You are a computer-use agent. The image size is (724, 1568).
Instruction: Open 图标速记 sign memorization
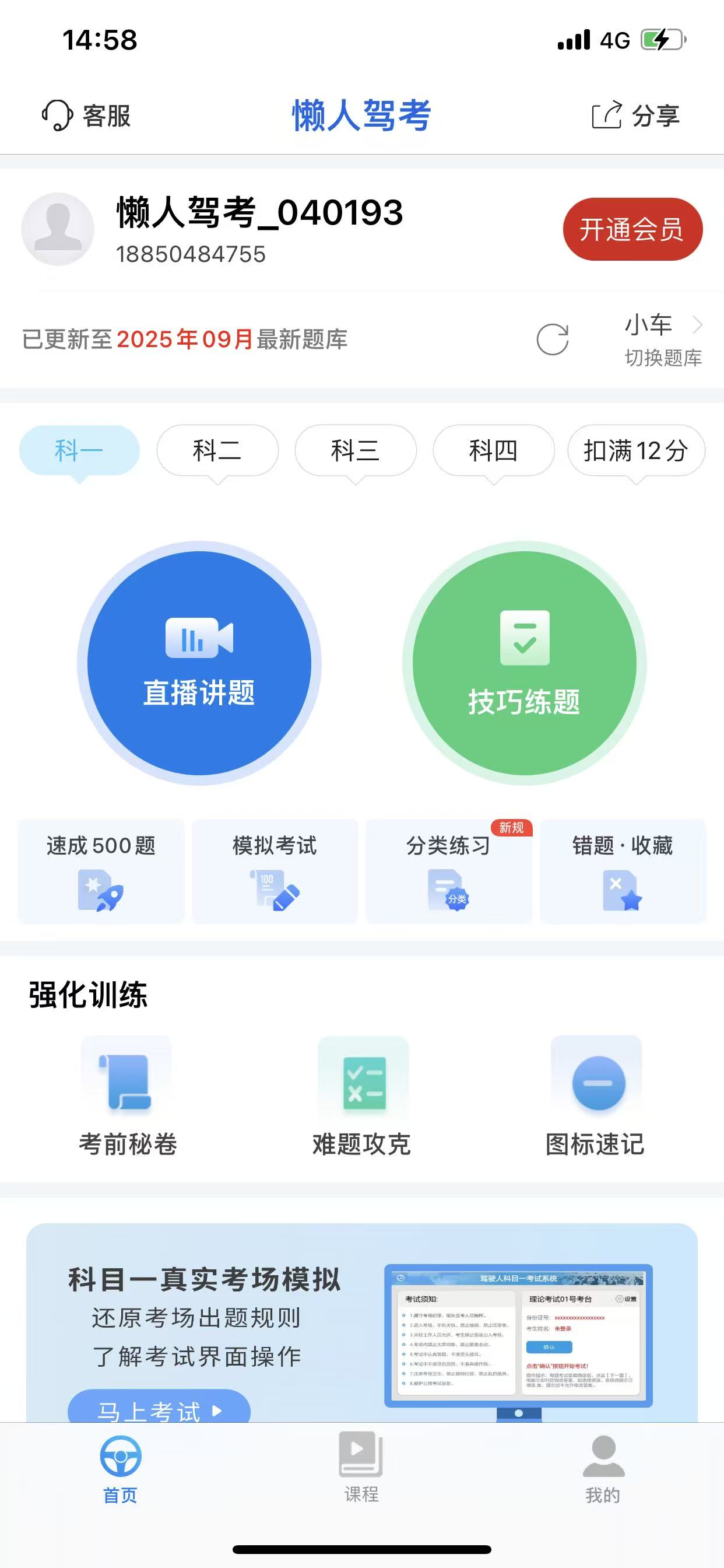coord(596,1097)
